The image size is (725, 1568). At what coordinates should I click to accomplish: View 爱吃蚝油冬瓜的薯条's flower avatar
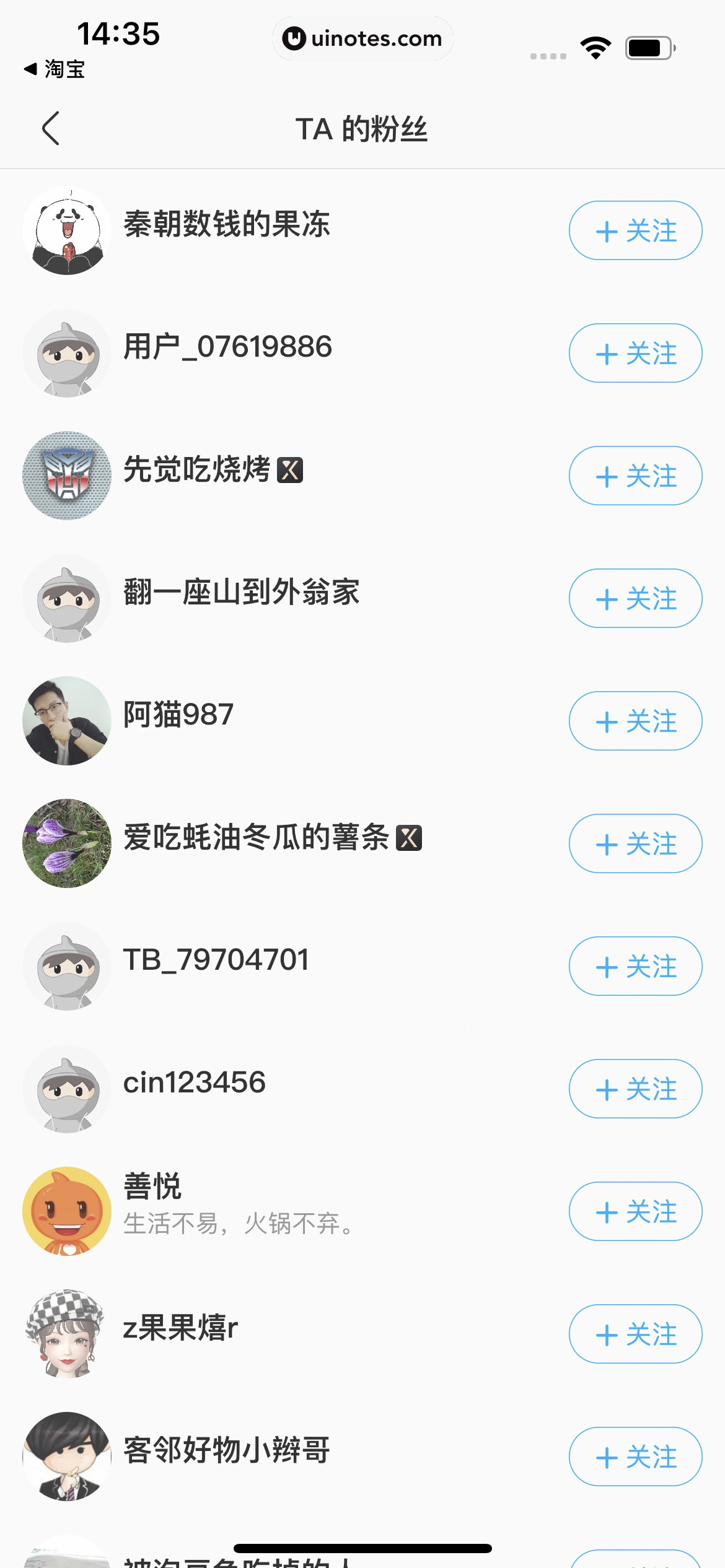click(67, 843)
